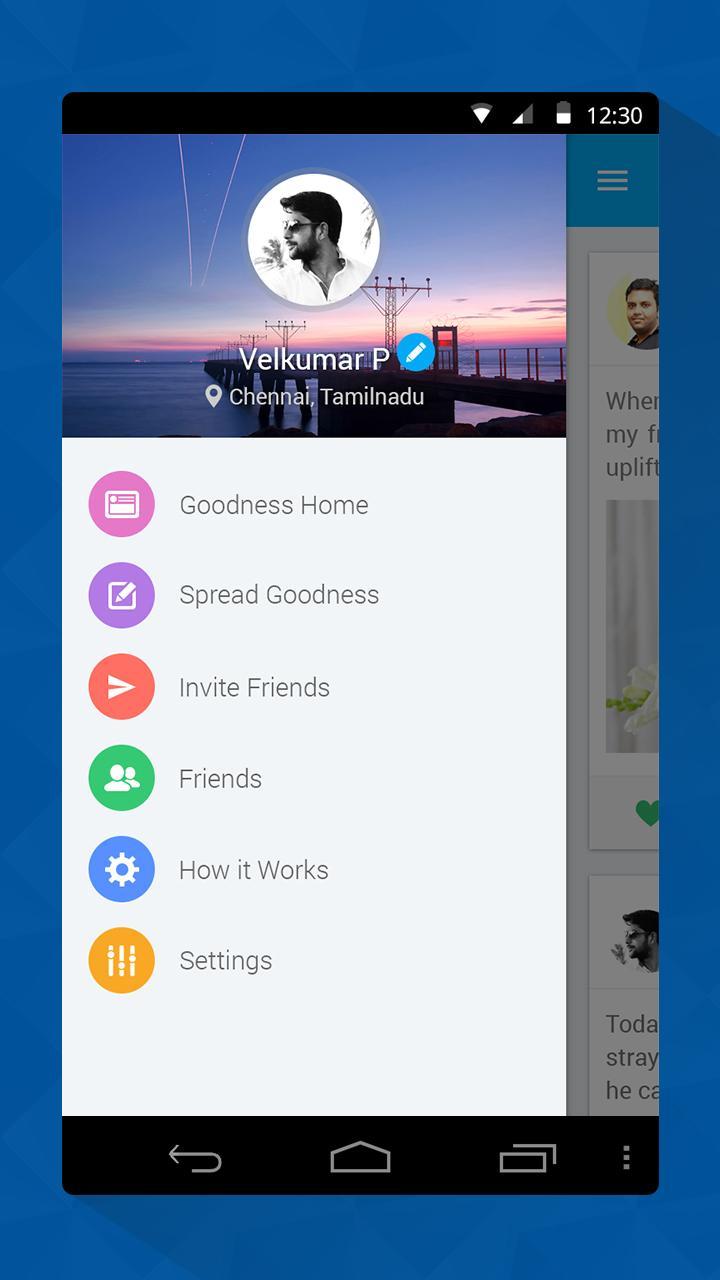
Task: Open Invite Friends
Action: coord(254,688)
